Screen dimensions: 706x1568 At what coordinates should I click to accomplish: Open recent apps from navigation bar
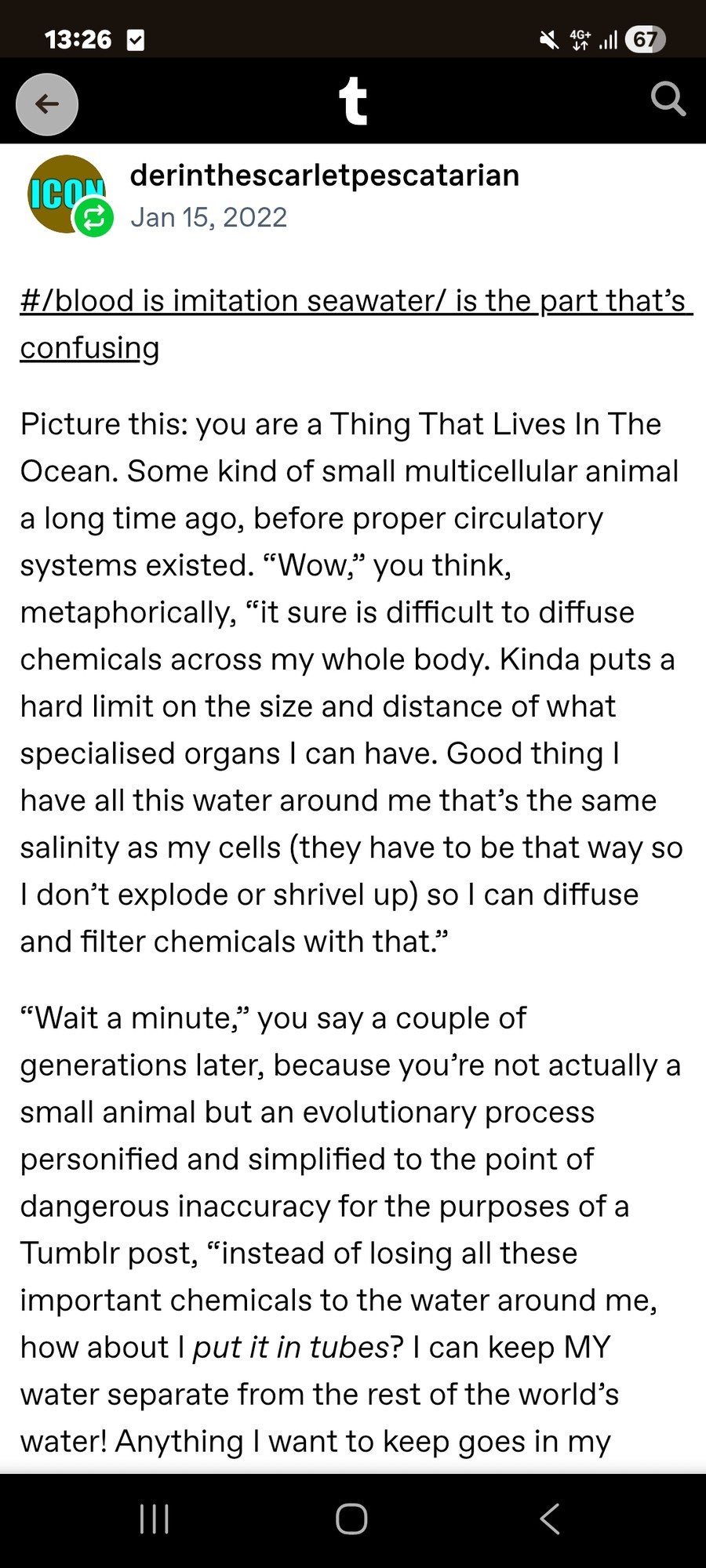click(154, 1519)
